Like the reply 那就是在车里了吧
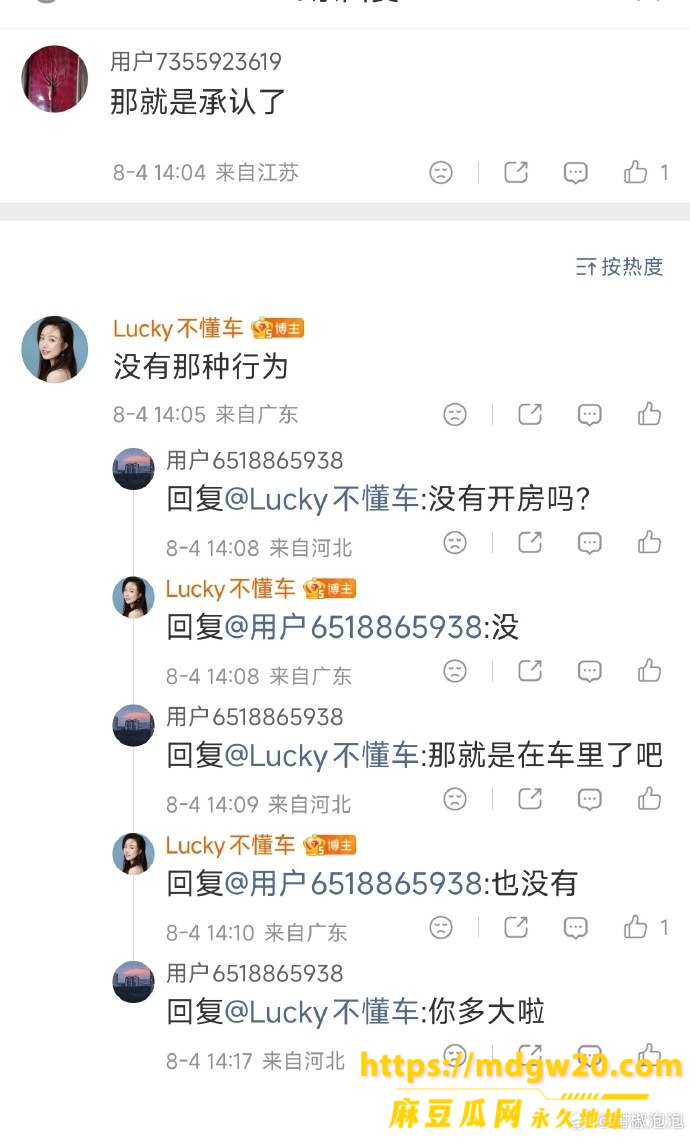The image size is (690, 1137). pyautogui.click(x=649, y=799)
